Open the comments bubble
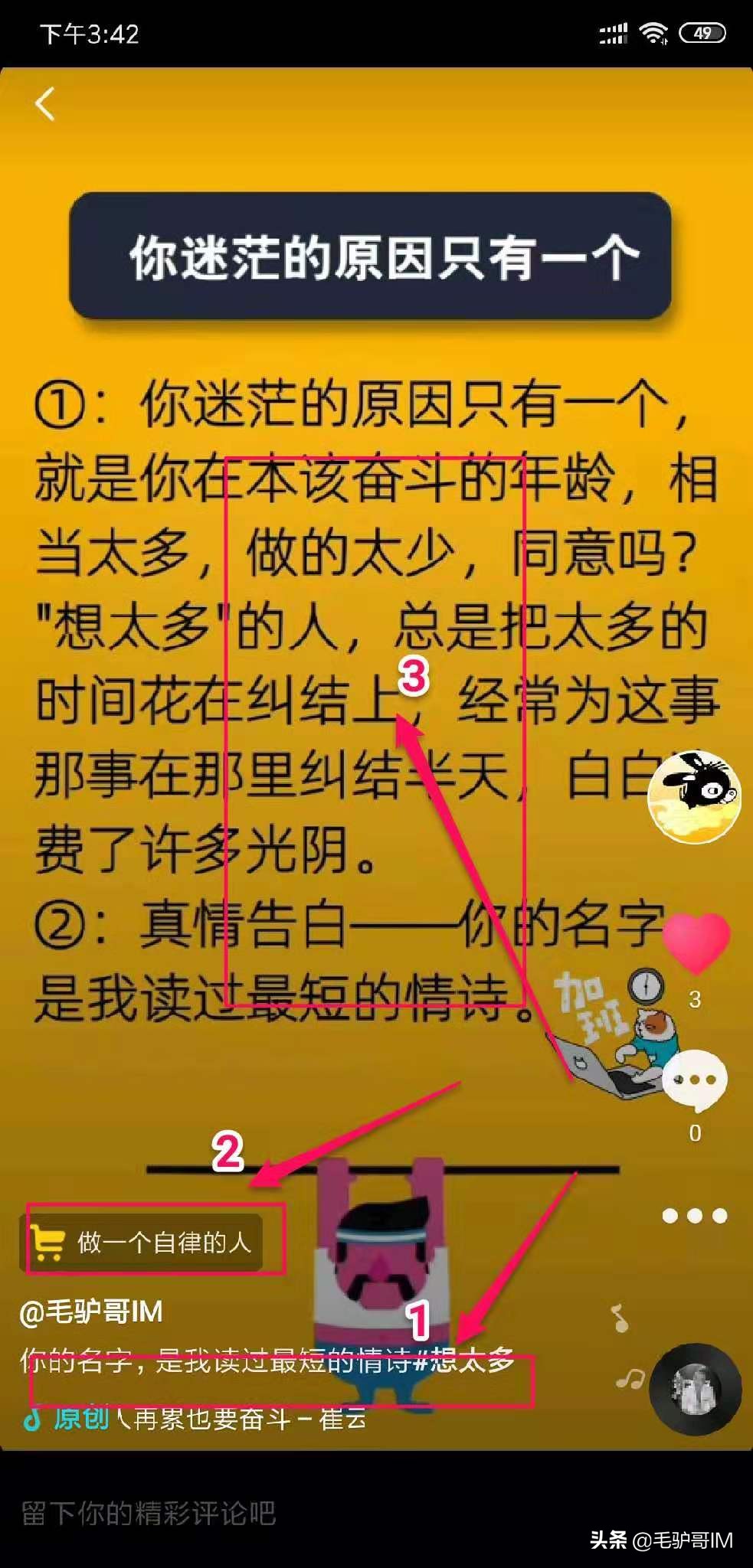 tap(694, 1080)
